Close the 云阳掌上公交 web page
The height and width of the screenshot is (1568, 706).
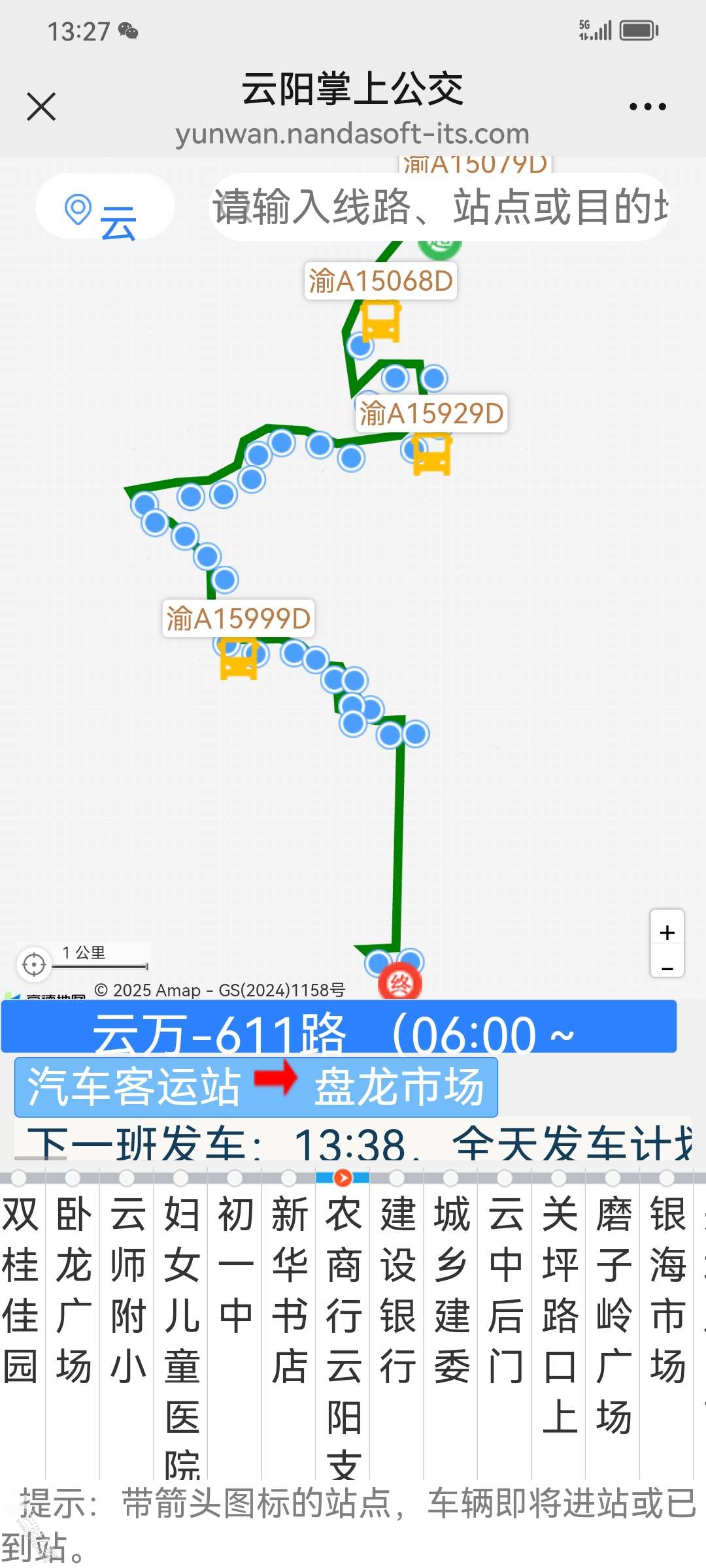41,106
